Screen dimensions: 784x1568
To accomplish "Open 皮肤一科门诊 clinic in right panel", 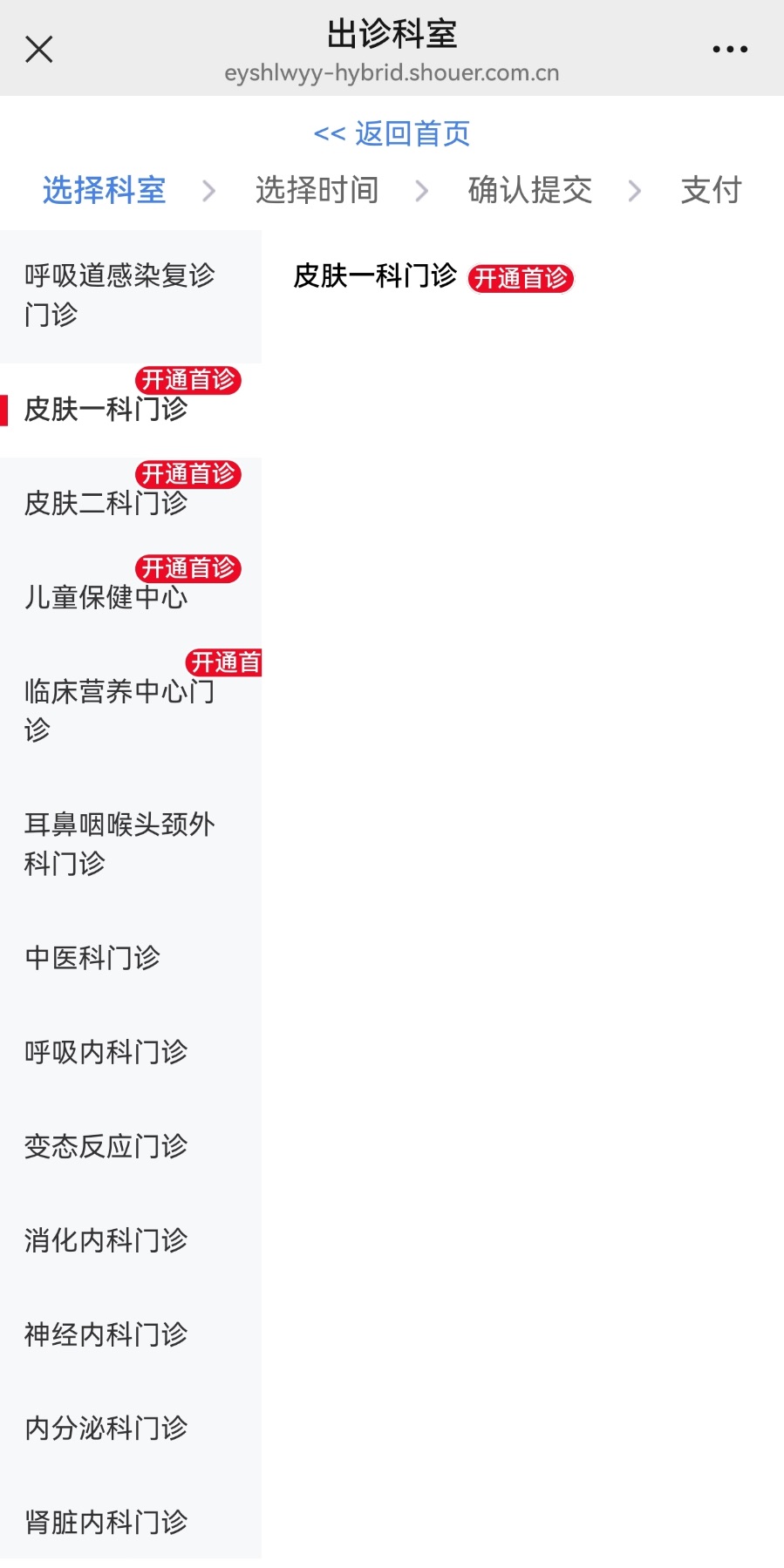I will pos(375,276).
